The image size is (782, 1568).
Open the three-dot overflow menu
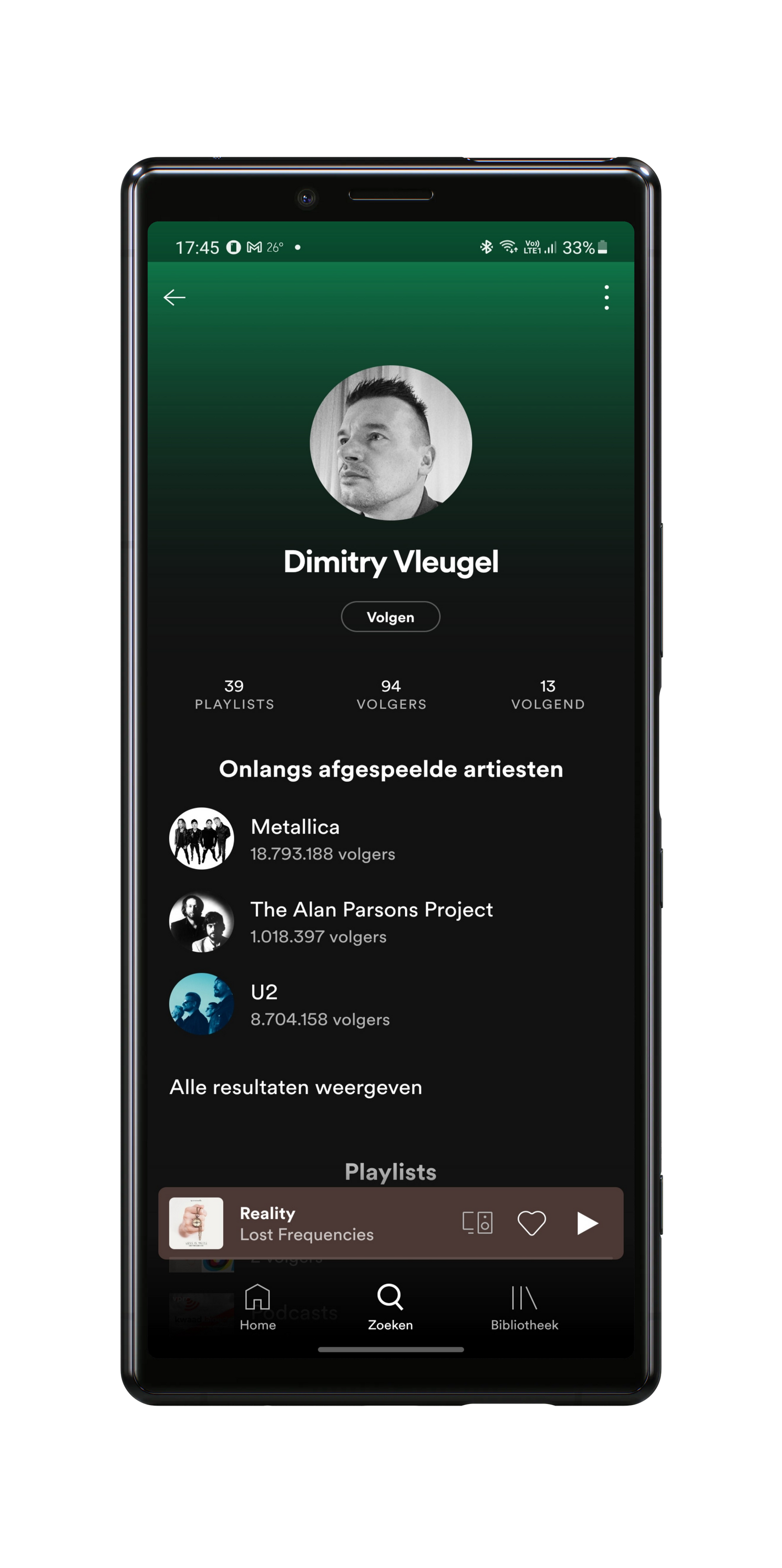[606, 297]
